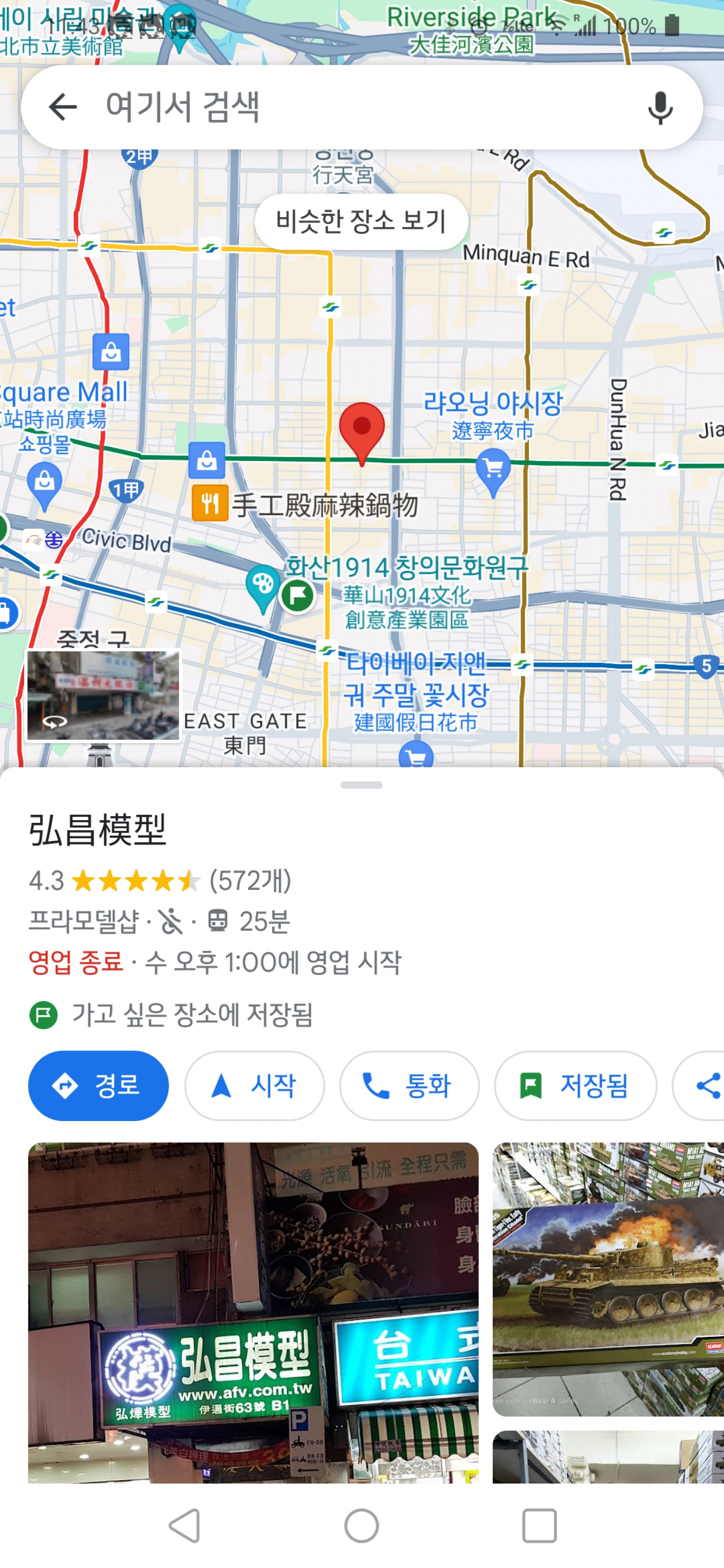This screenshot has height=1568, width=724.
Task: Tap the '경로' directions button
Action: (x=99, y=1085)
